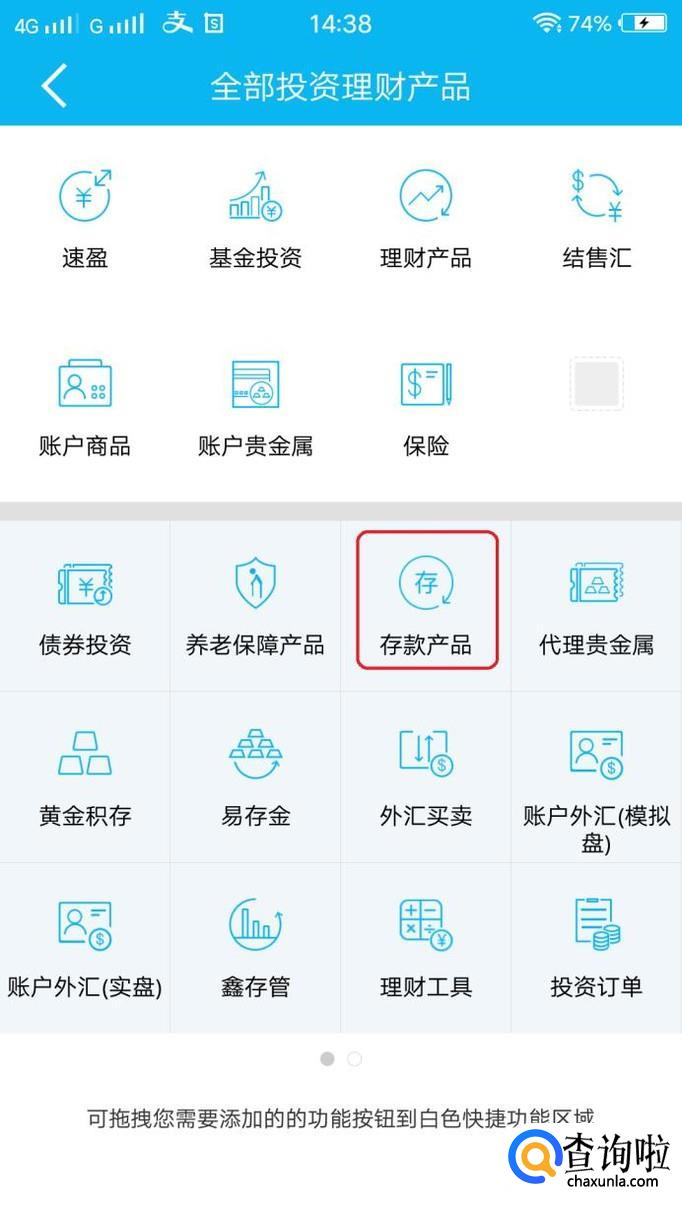Go back using the top-left arrow
Screen dimensions: 682x1212
(54, 86)
